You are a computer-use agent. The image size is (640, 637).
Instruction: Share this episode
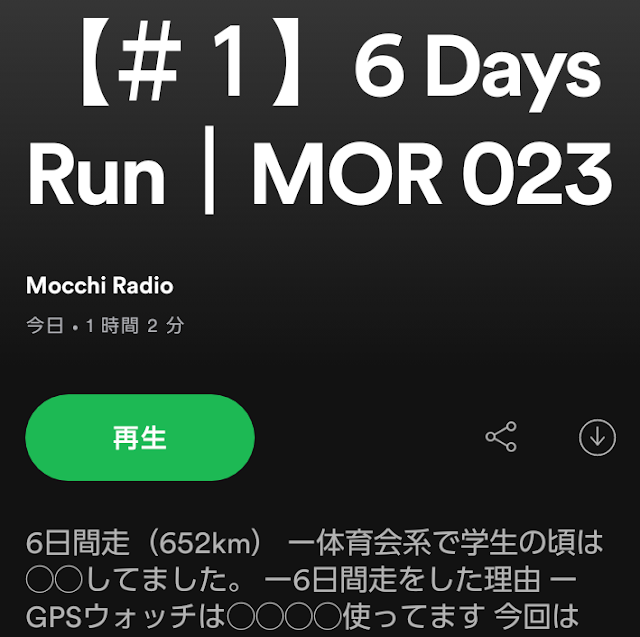(500, 437)
